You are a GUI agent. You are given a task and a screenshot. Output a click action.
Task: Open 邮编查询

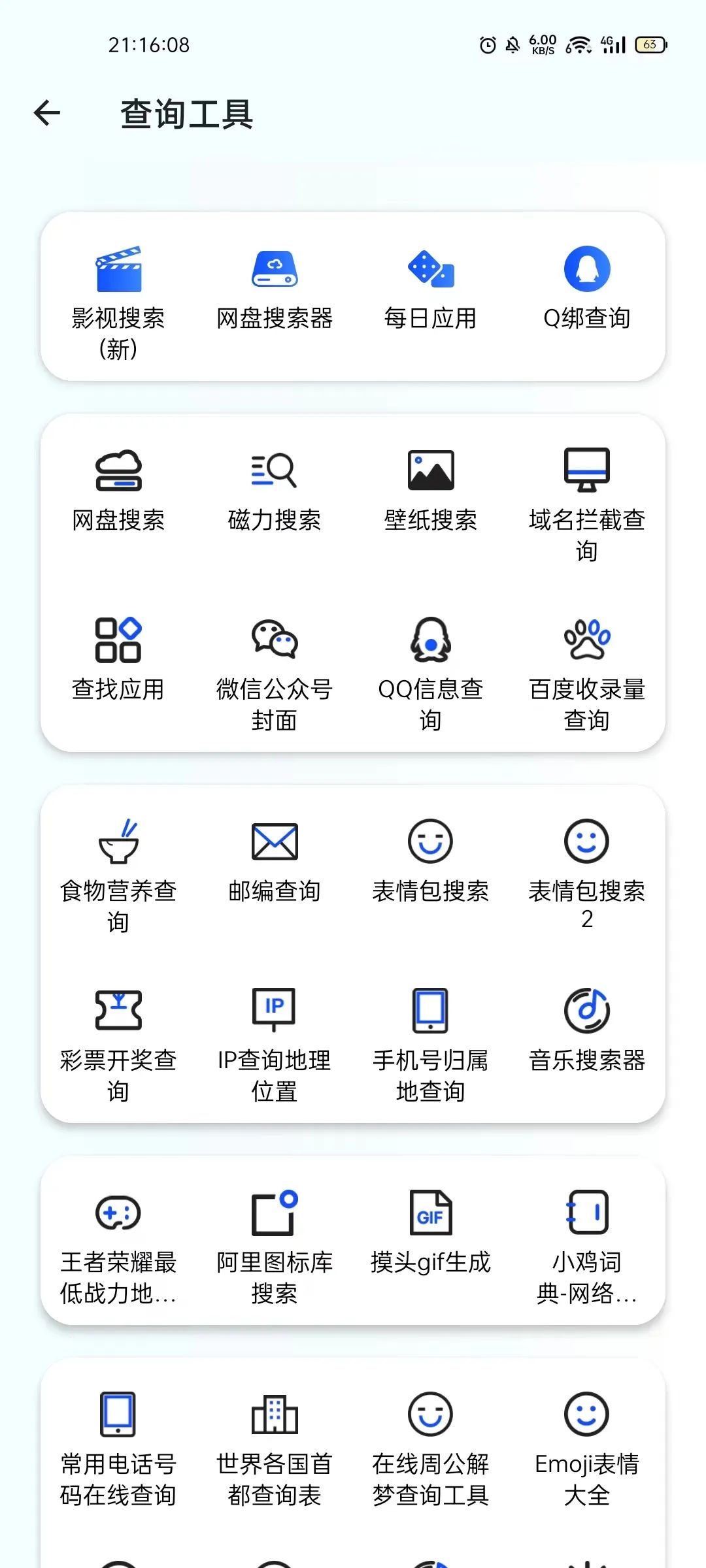[275, 862]
